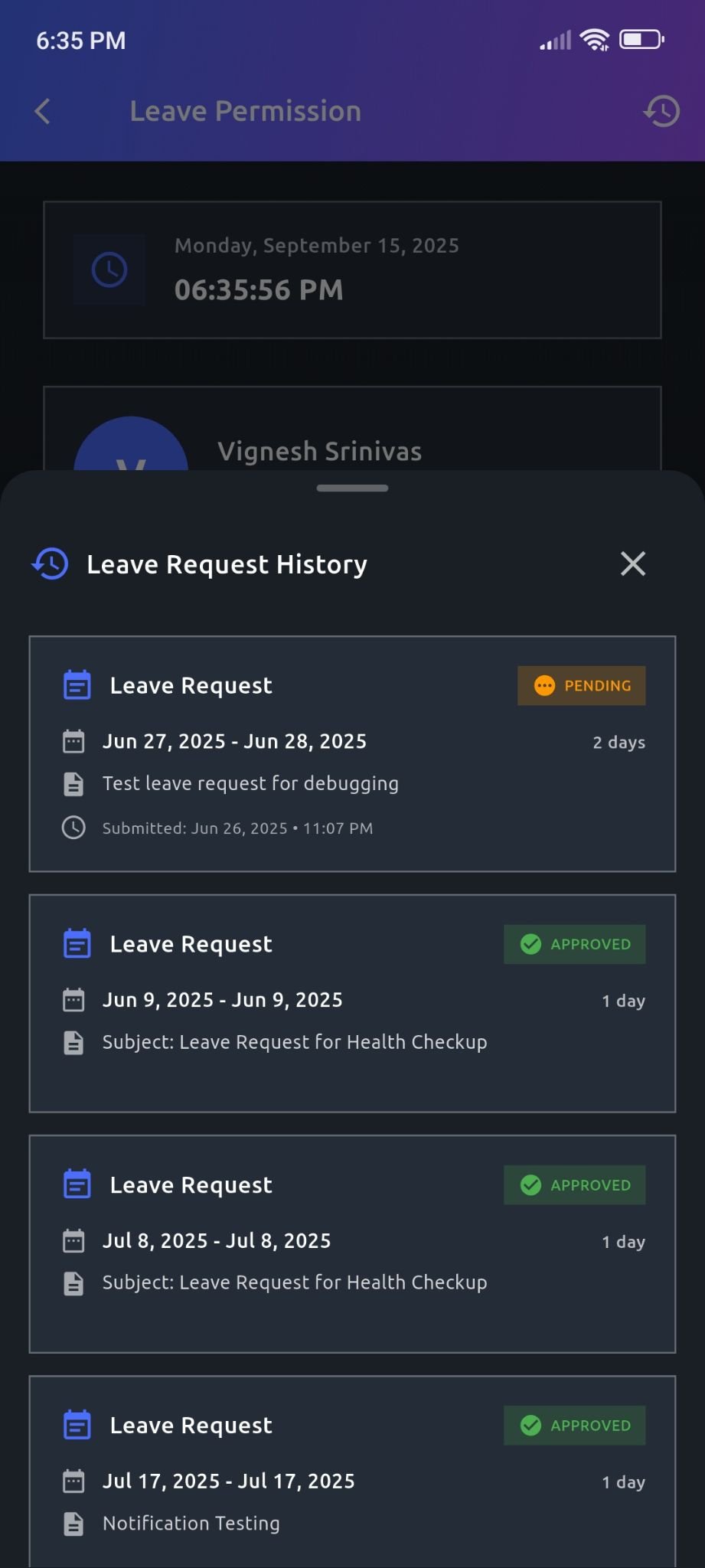
Task: Close the Leave Request History sheet
Action: pyautogui.click(x=632, y=563)
